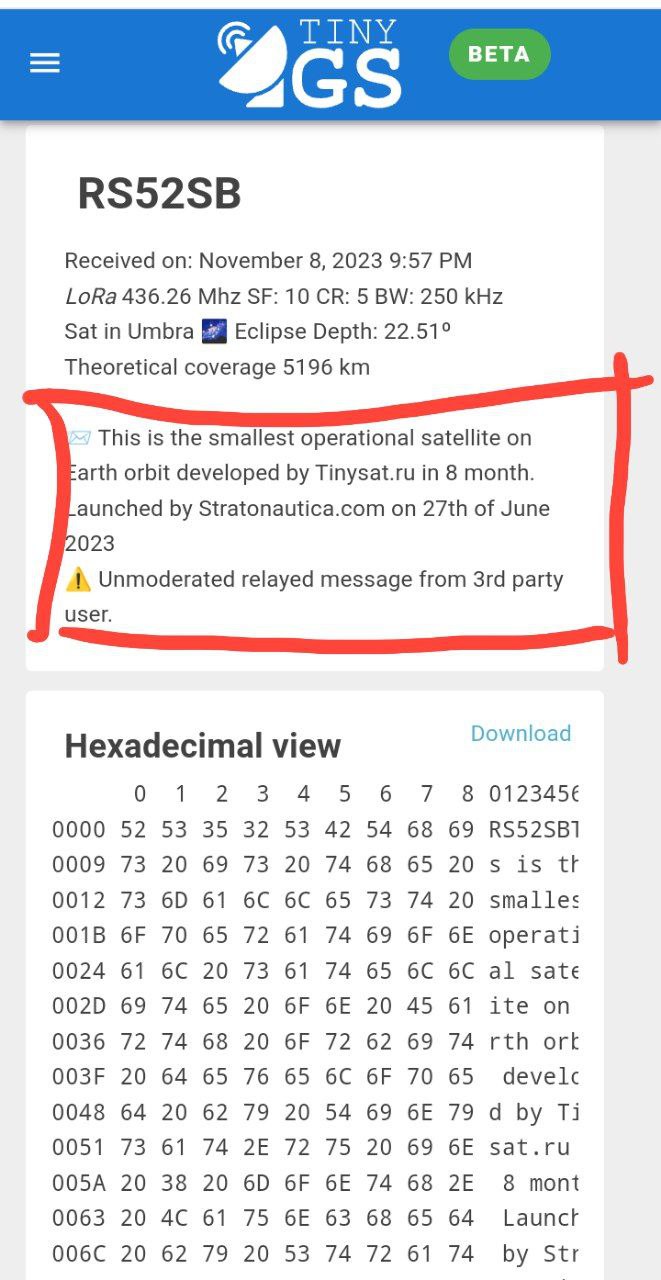Tap the TinyGS logo to go home
The height and width of the screenshot is (1280, 661).
311,63
